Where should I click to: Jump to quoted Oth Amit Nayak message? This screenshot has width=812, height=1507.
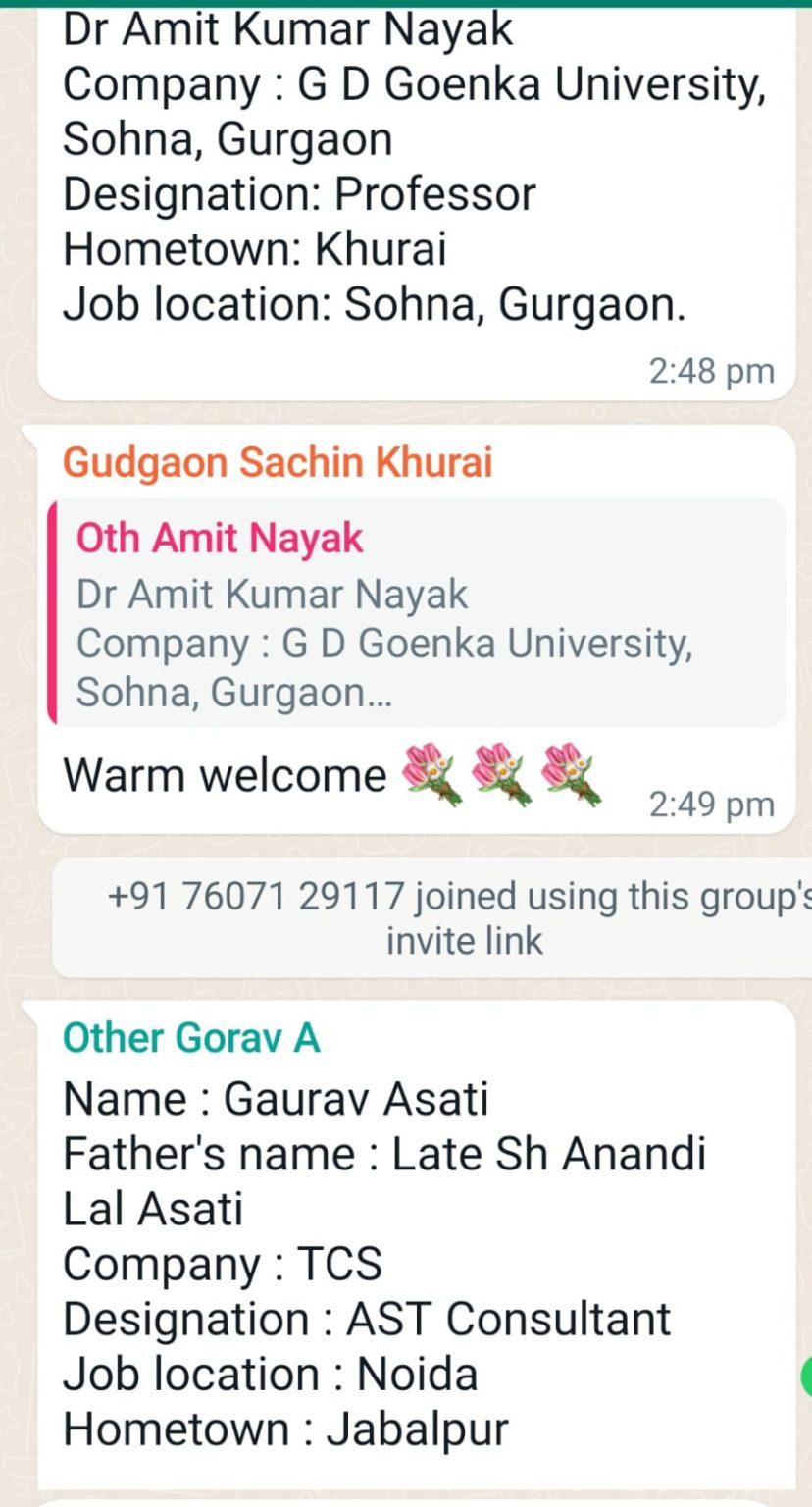pyautogui.click(x=416, y=613)
